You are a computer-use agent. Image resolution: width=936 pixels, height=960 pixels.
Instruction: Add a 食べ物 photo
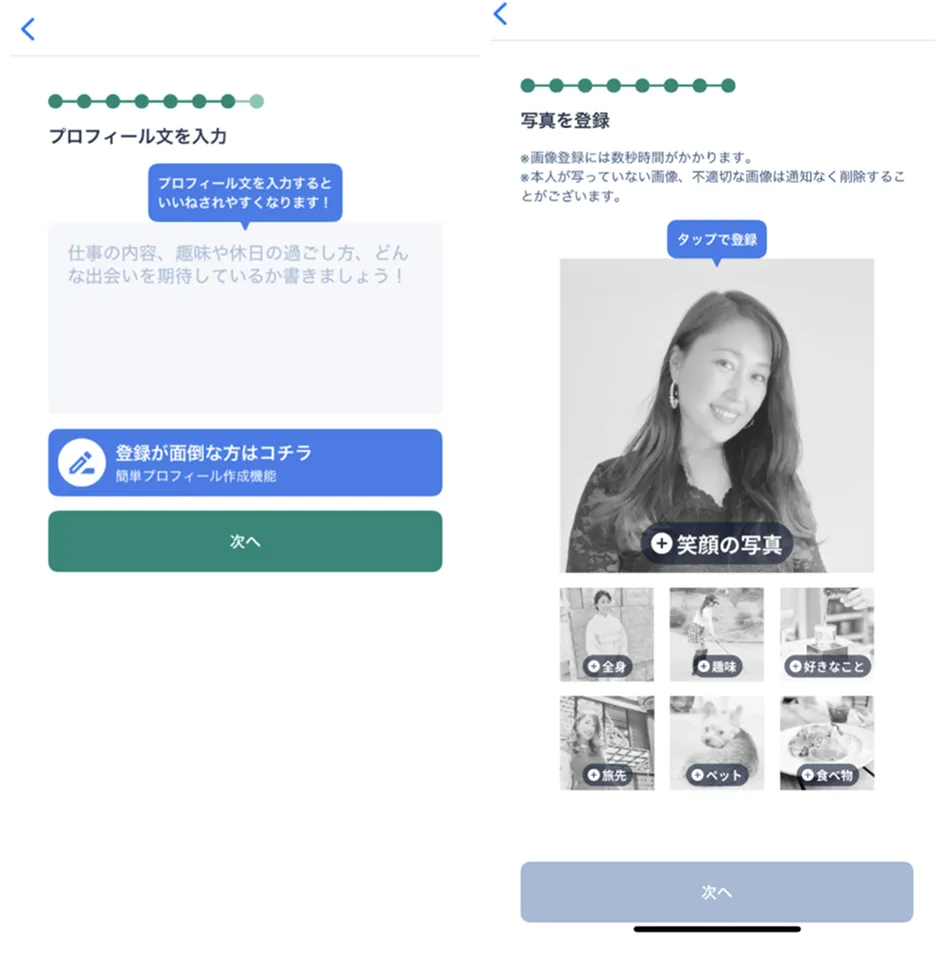pyautogui.click(x=826, y=743)
